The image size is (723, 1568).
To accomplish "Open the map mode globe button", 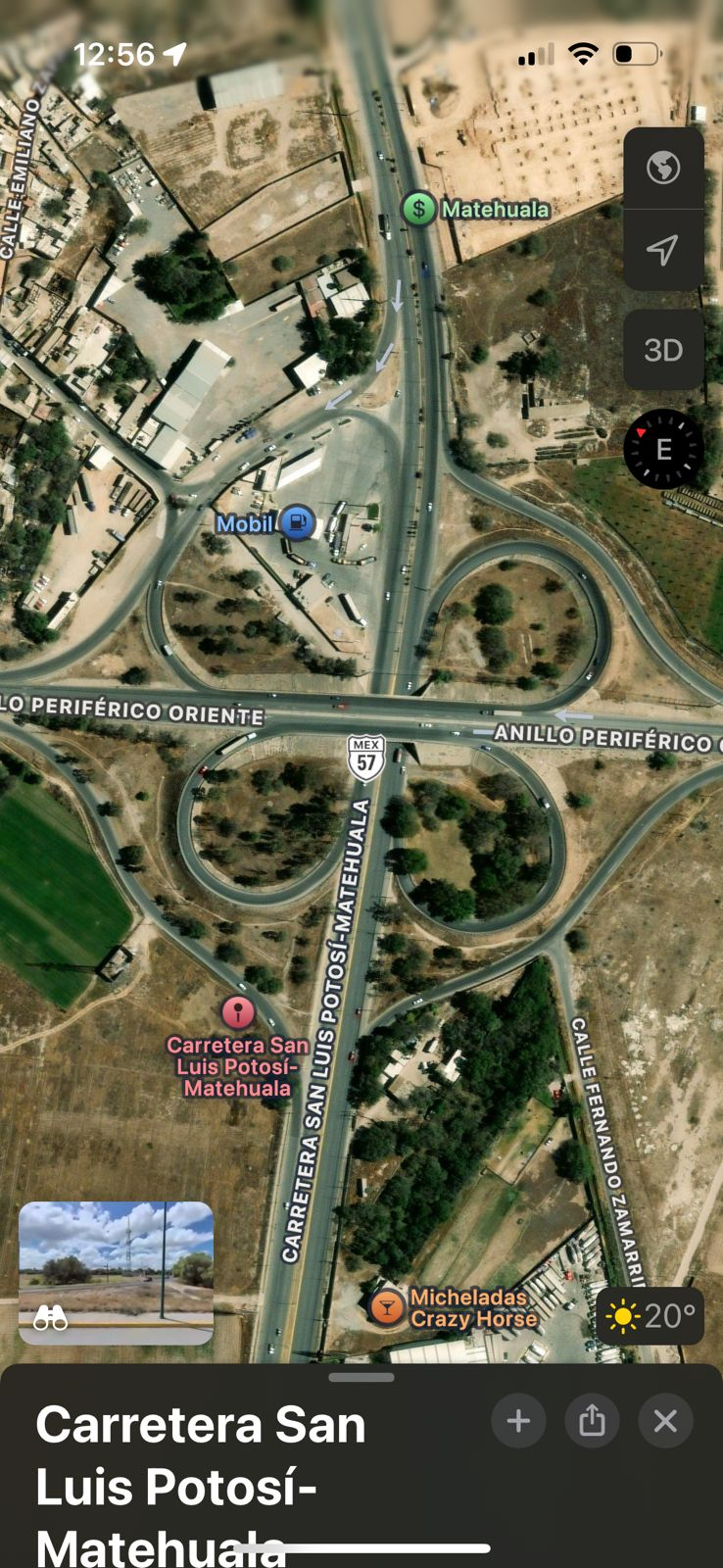I will tap(663, 168).
